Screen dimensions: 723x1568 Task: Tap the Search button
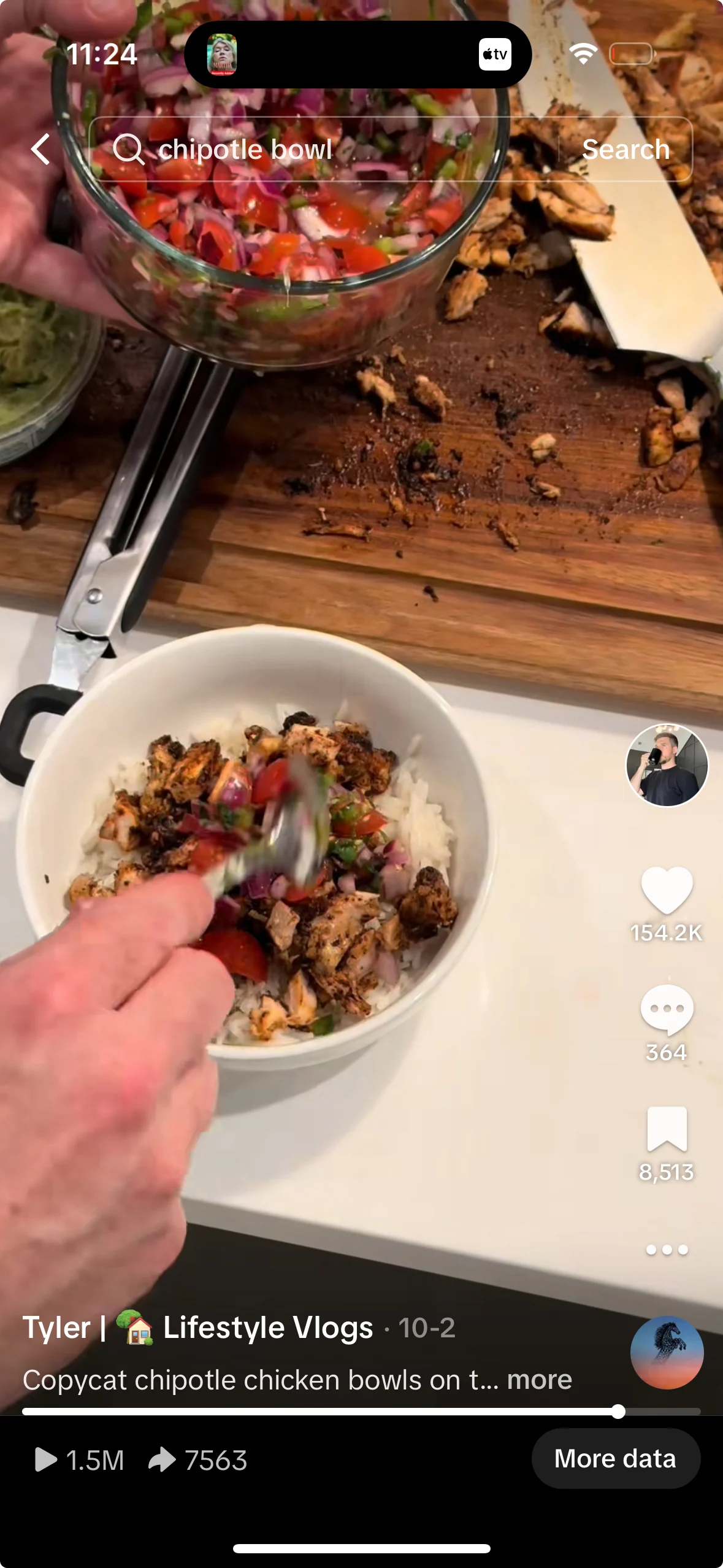pyautogui.click(x=625, y=149)
